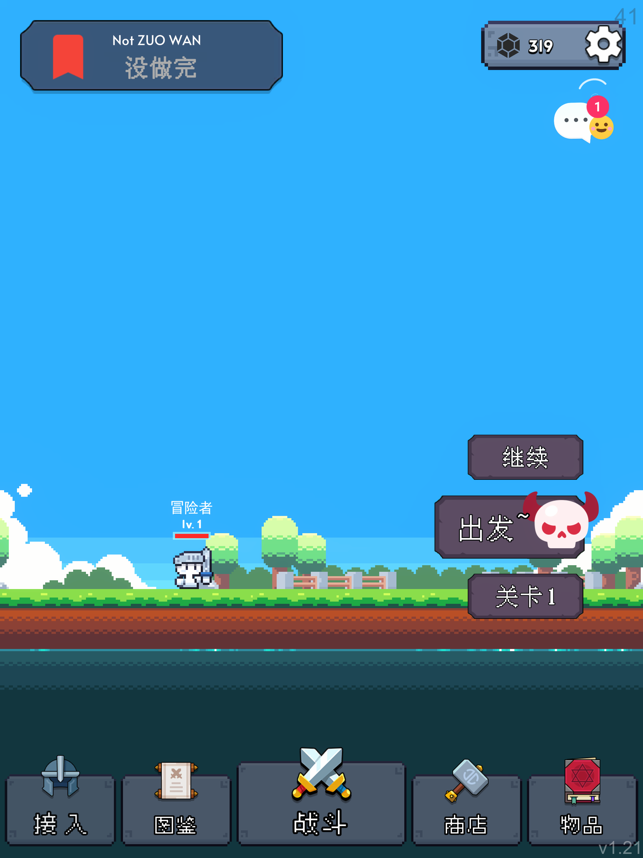Go to the 战斗 battle tab
The width and height of the screenshot is (643, 858).
pos(321,800)
